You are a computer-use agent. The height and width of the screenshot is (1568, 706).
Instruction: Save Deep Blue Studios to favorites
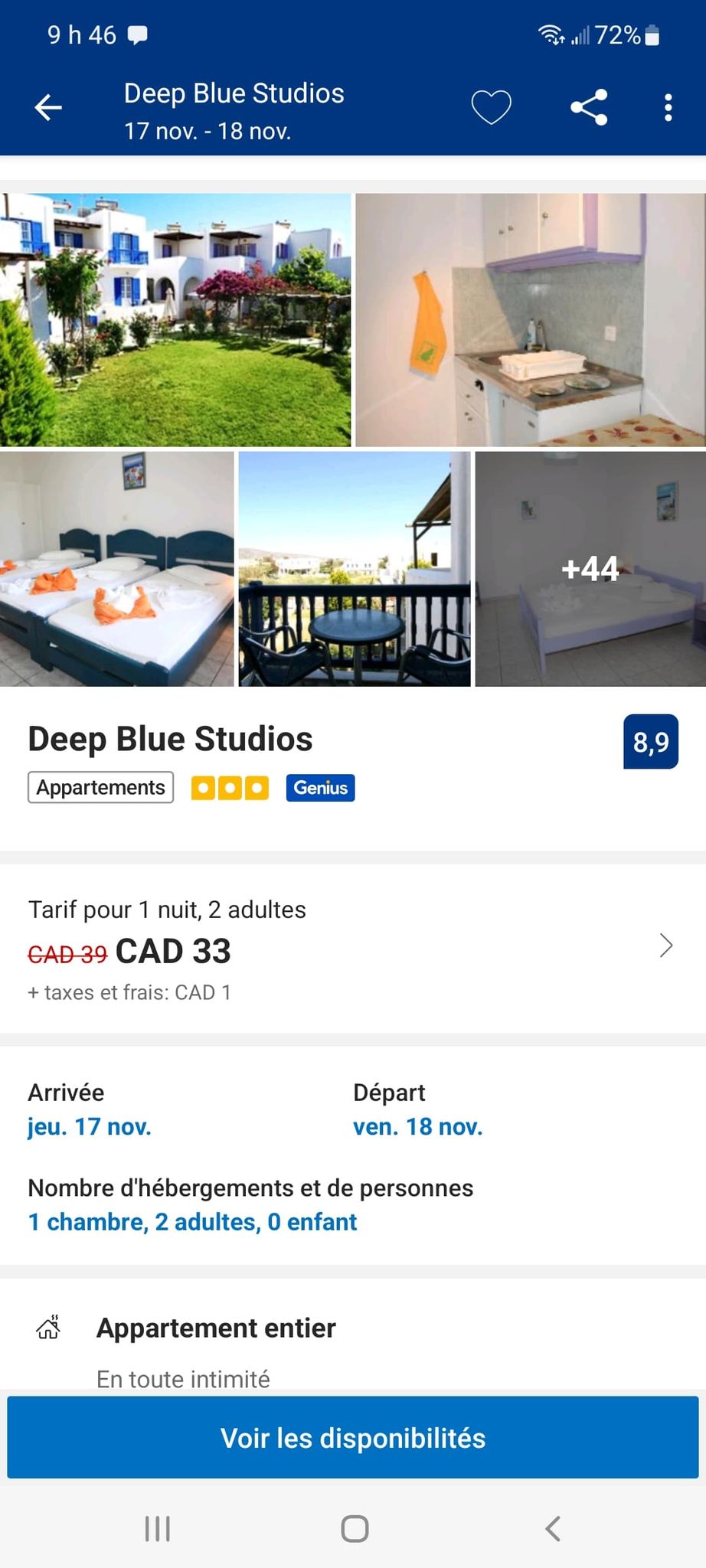[491, 107]
